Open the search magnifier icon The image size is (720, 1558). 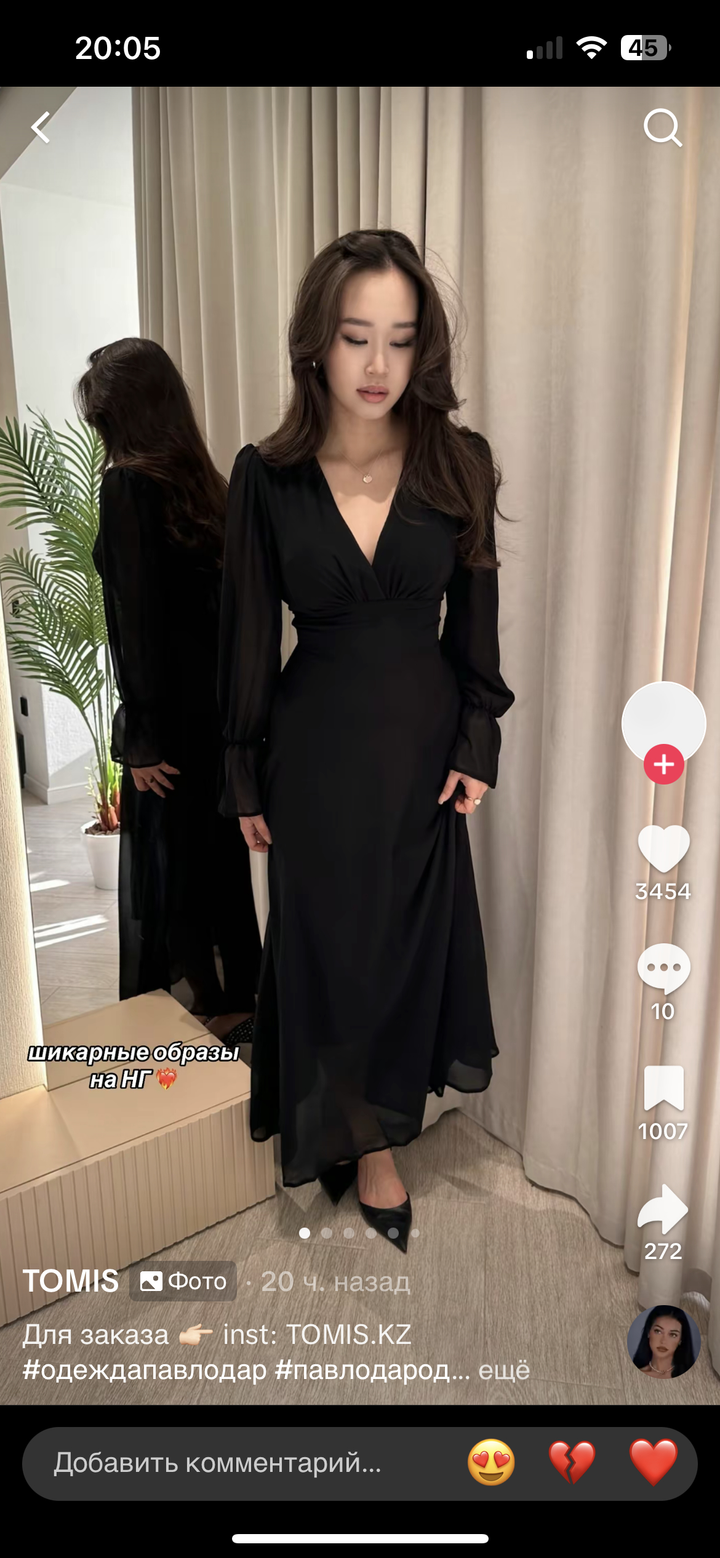click(x=662, y=128)
